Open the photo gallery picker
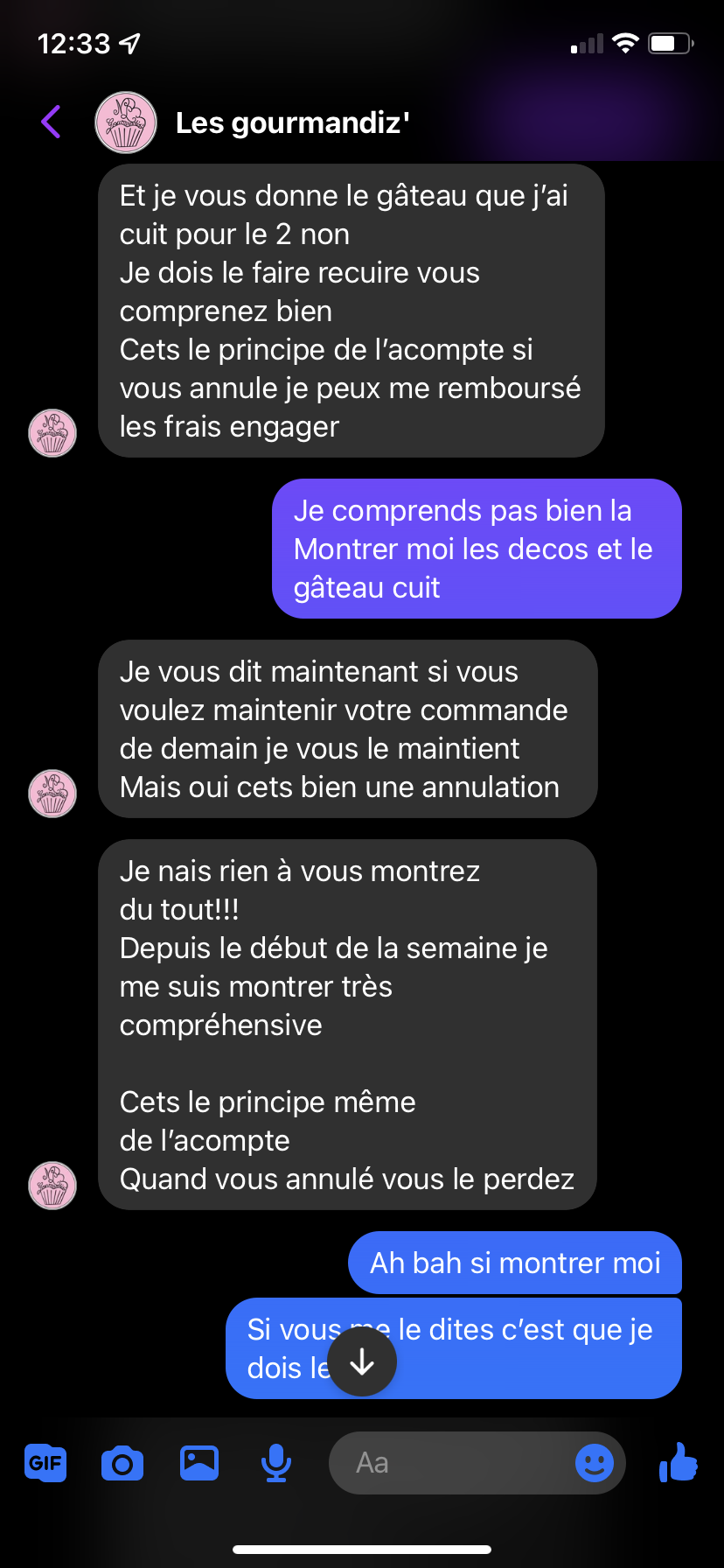 coord(199,1462)
